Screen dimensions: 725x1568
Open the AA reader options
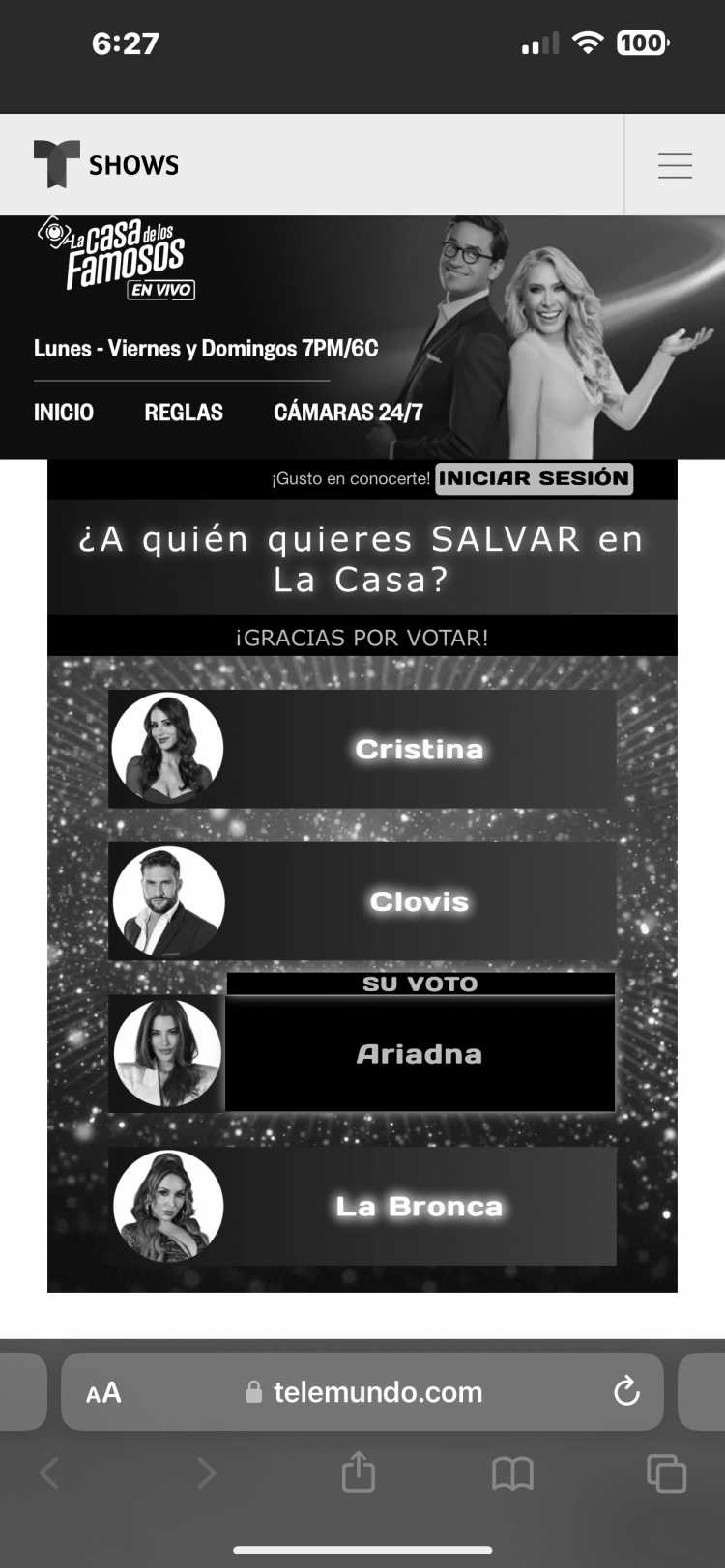[x=103, y=1392]
